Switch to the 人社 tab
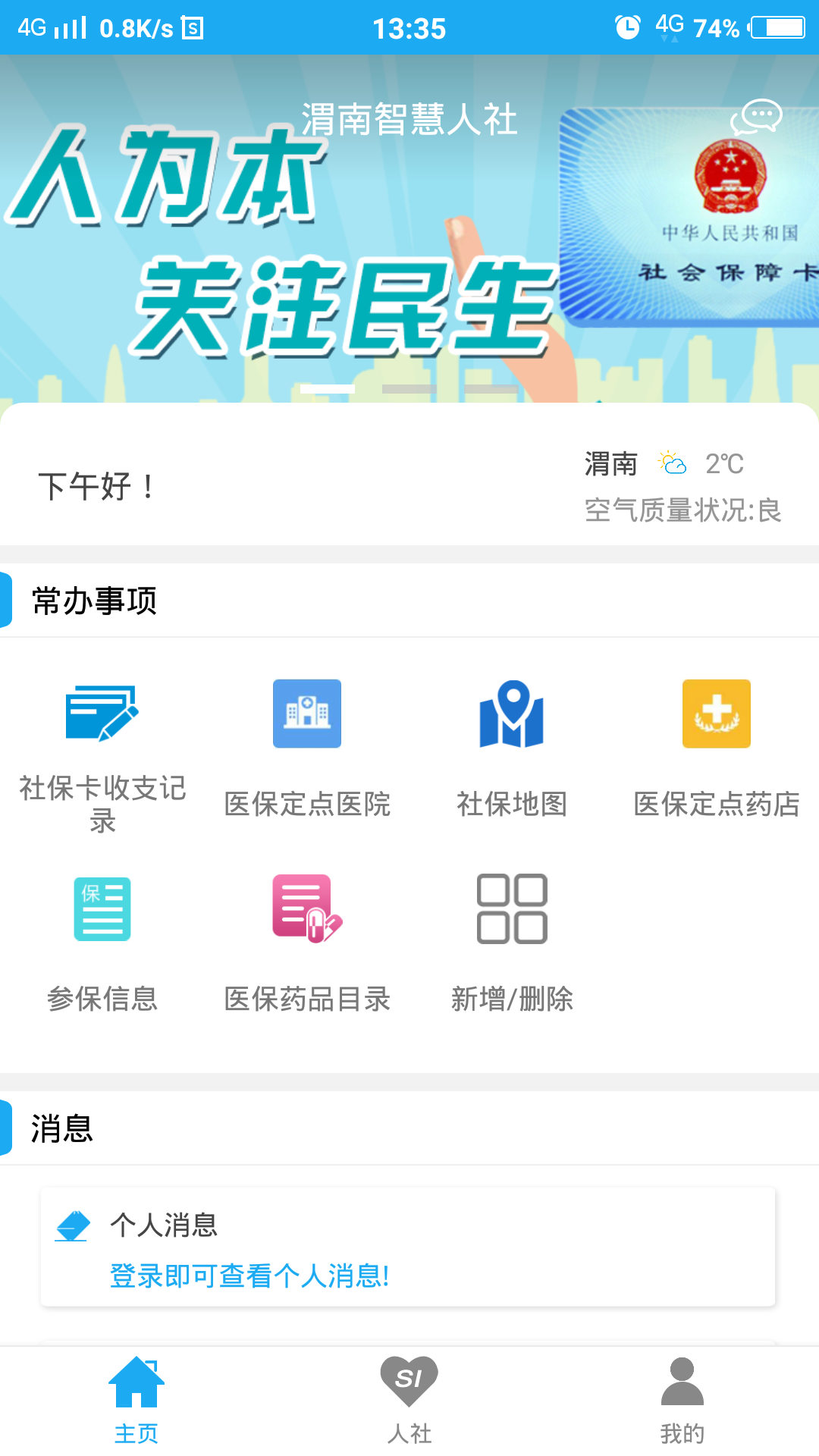Screen dimensions: 819x1456 [409, 1399]
